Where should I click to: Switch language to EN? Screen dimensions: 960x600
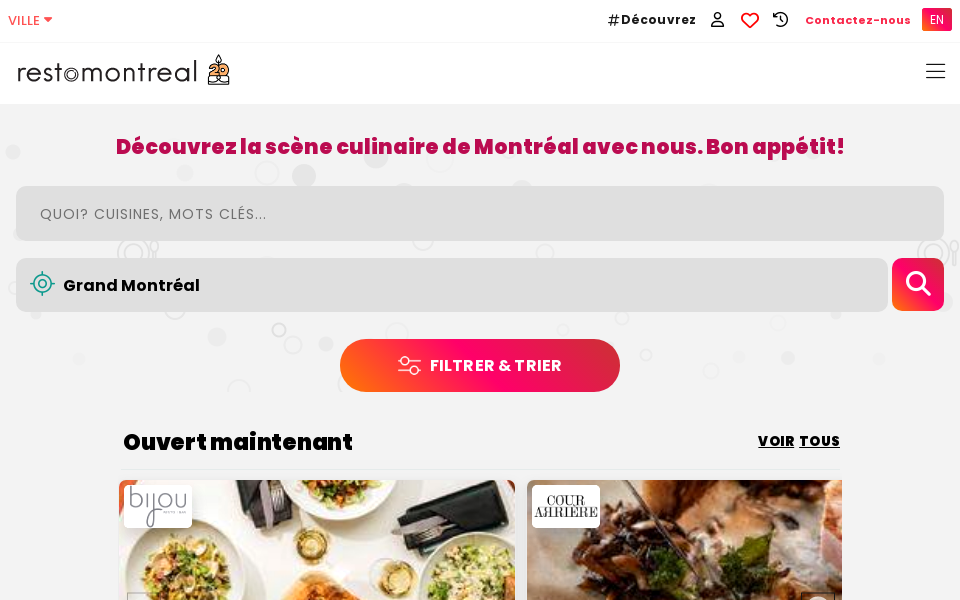[x=936, y=20]
